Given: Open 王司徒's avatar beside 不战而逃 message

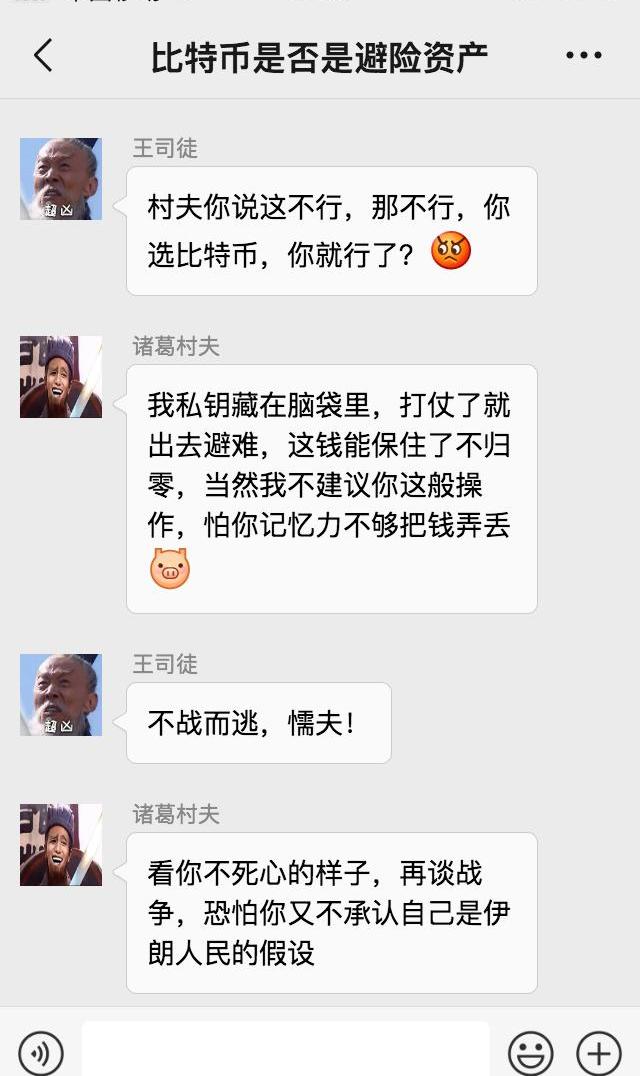Looking at the screenshot, I should click(61, 695).
